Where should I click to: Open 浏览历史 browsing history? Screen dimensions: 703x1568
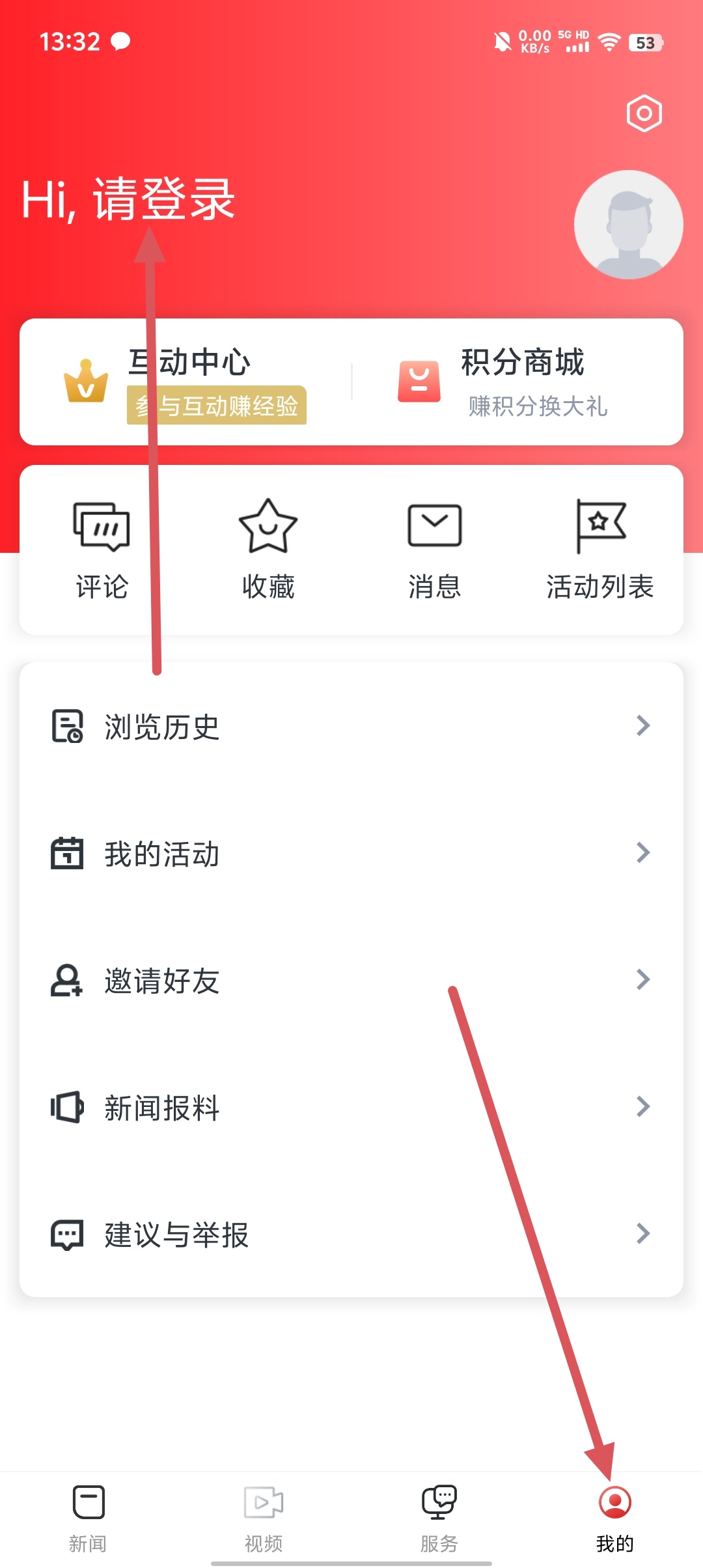tap(351, 726)
